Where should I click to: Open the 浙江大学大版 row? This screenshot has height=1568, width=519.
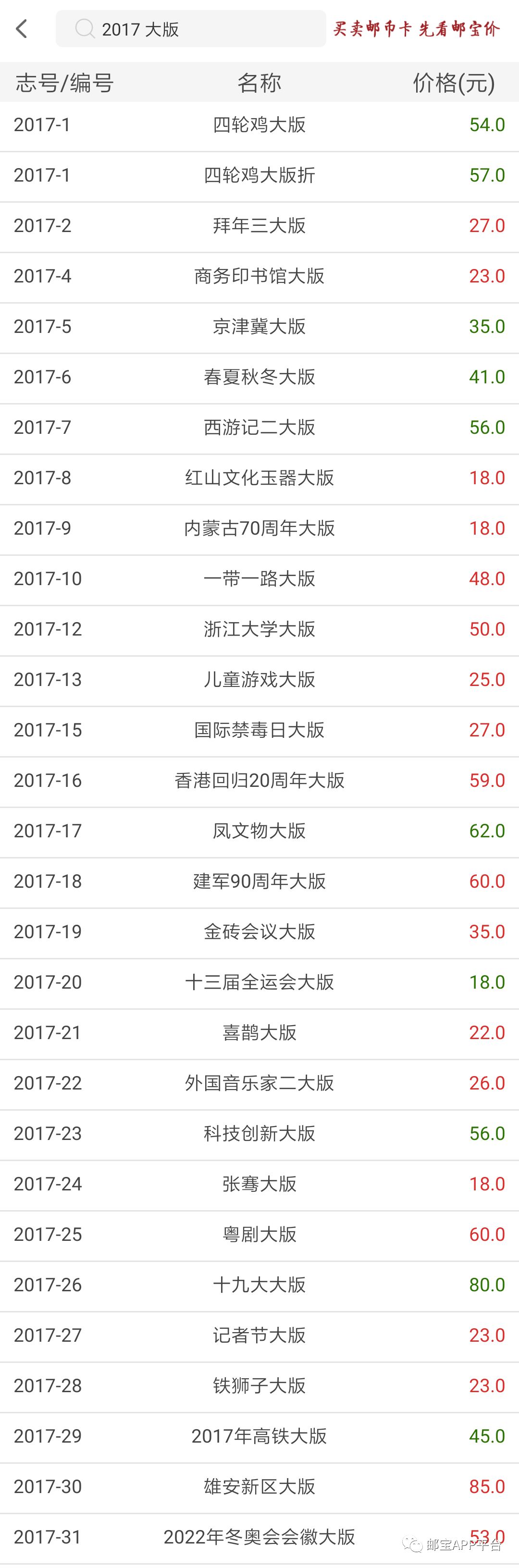pyautogui.click(x=259, y=629)
